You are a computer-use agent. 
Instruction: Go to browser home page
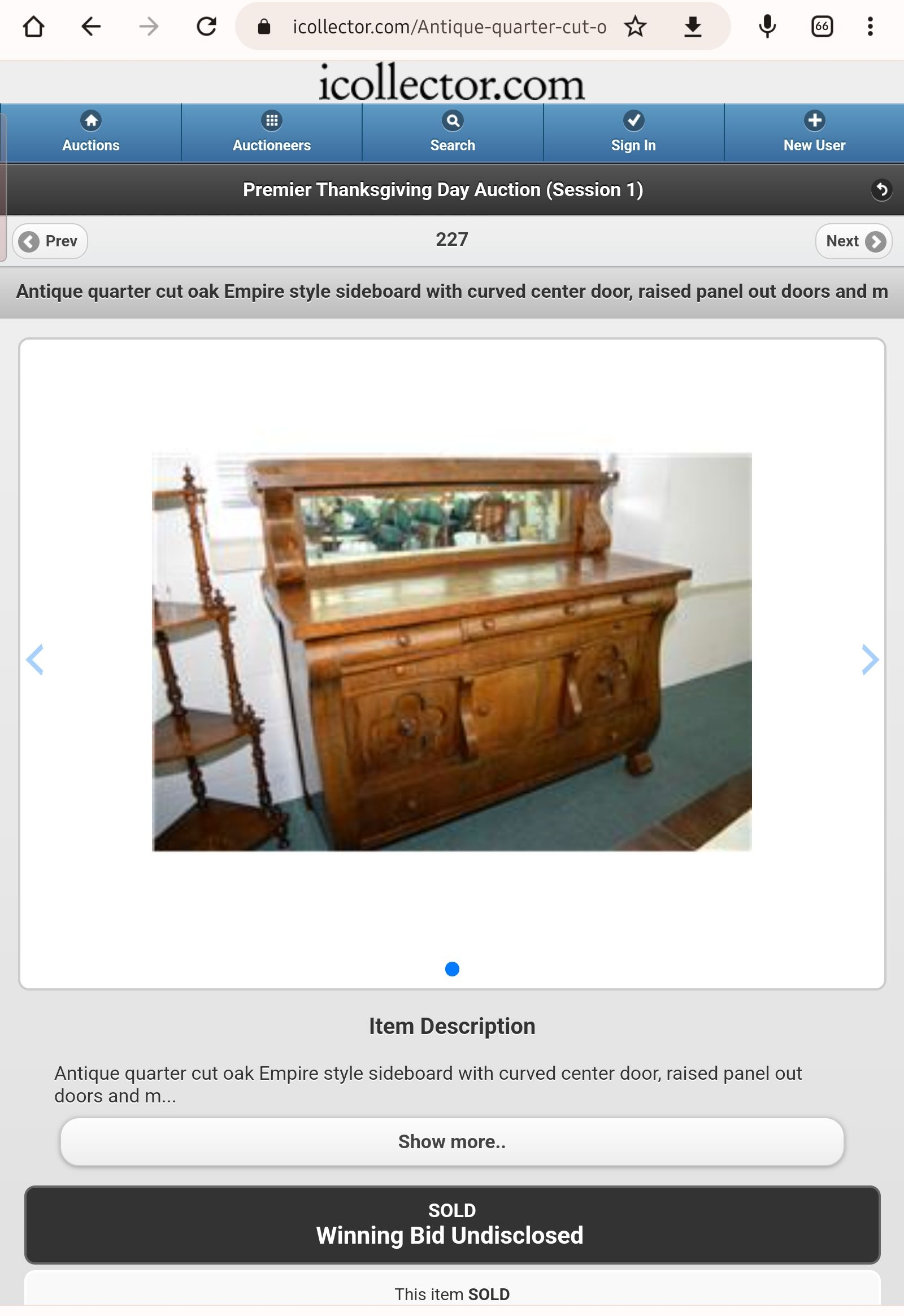[33, 27]
